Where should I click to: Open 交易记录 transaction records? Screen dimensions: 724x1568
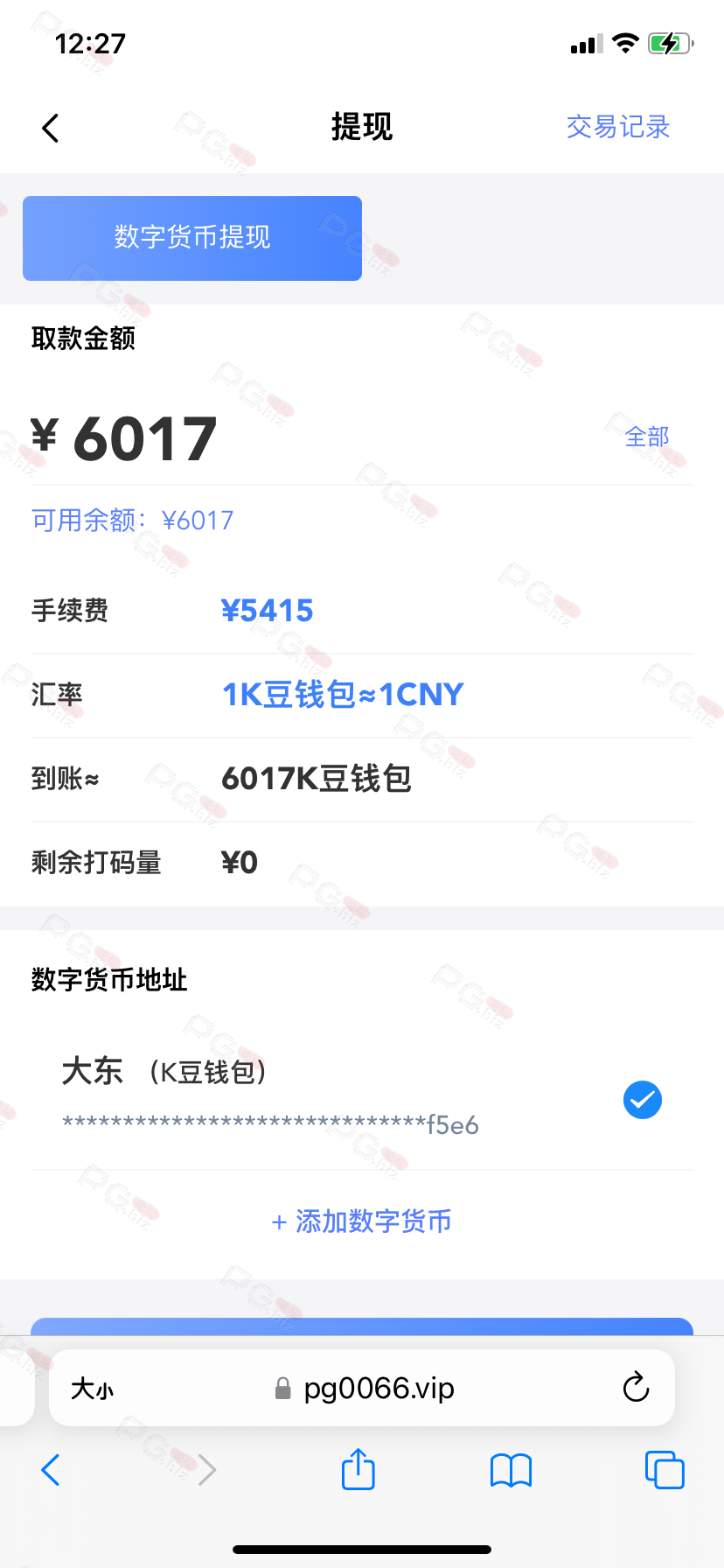[617, 127]
